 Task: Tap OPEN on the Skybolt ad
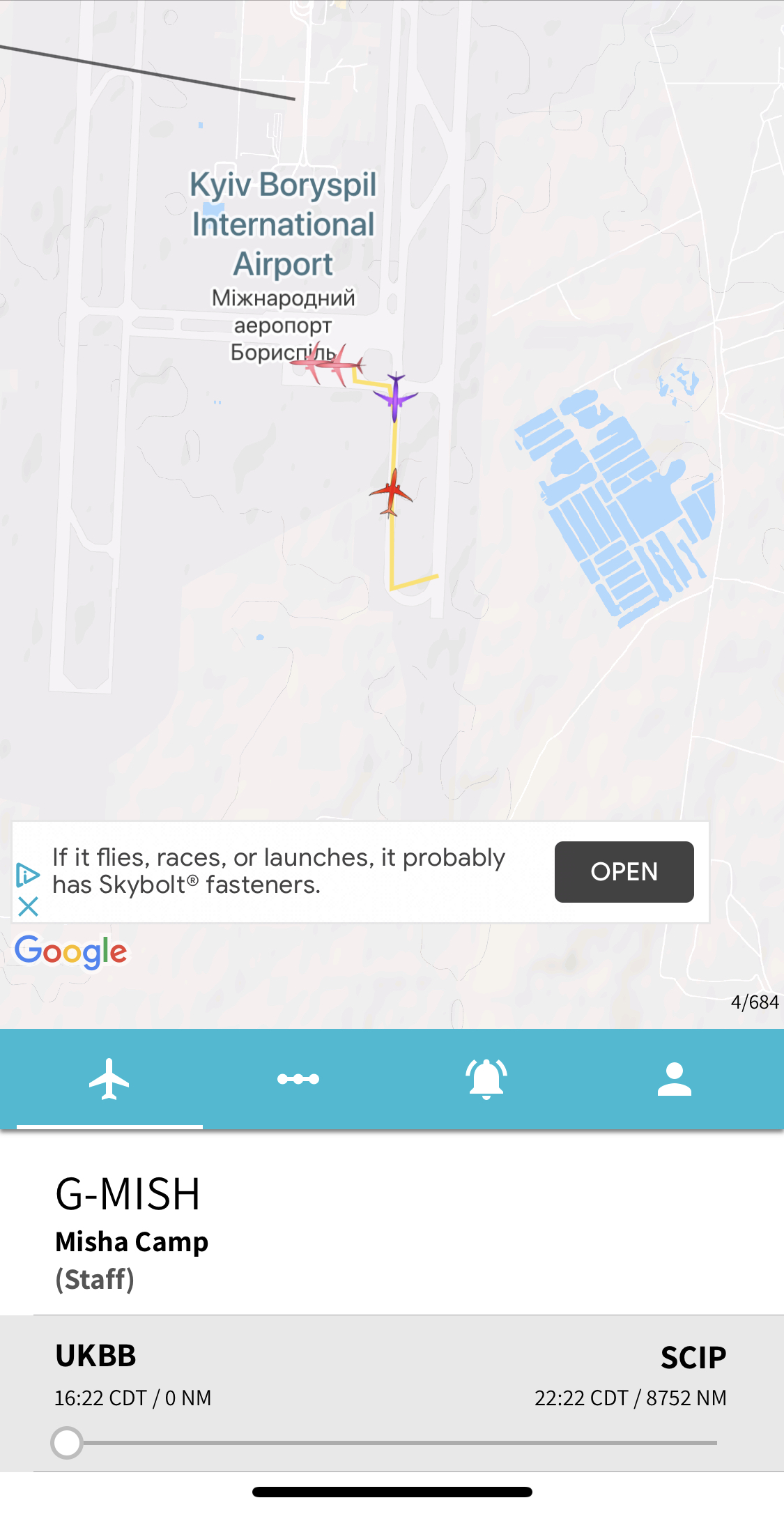[x=624, y=872]
